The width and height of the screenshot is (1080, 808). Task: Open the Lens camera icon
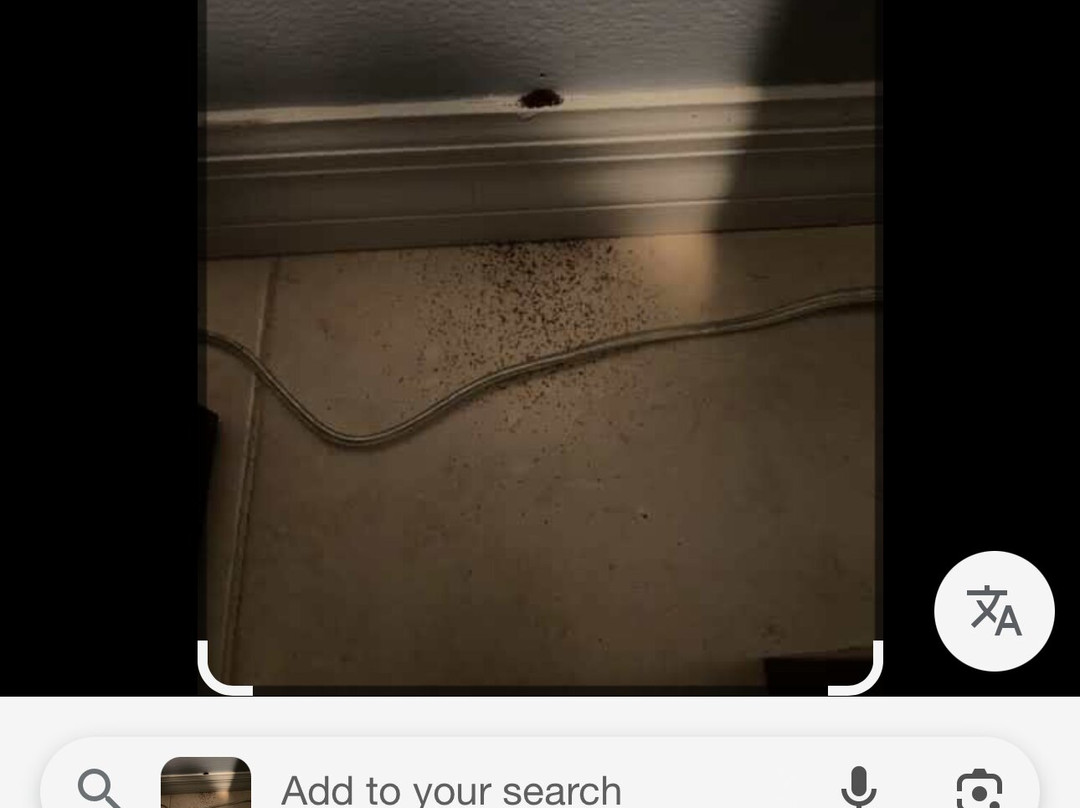[978, 790]
